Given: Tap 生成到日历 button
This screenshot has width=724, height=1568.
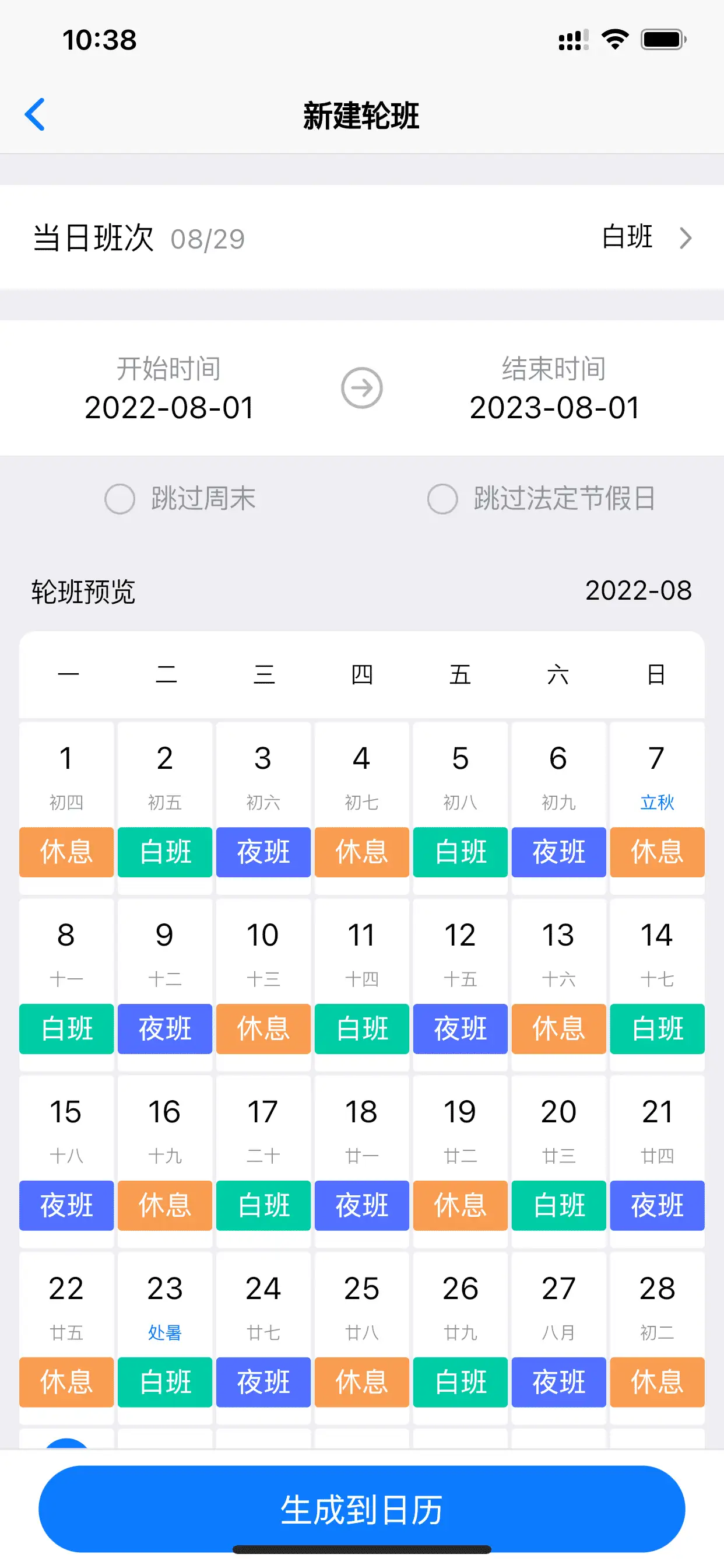Looking at the screenshot, I should pyautogui.click(x=362, y=1508).
